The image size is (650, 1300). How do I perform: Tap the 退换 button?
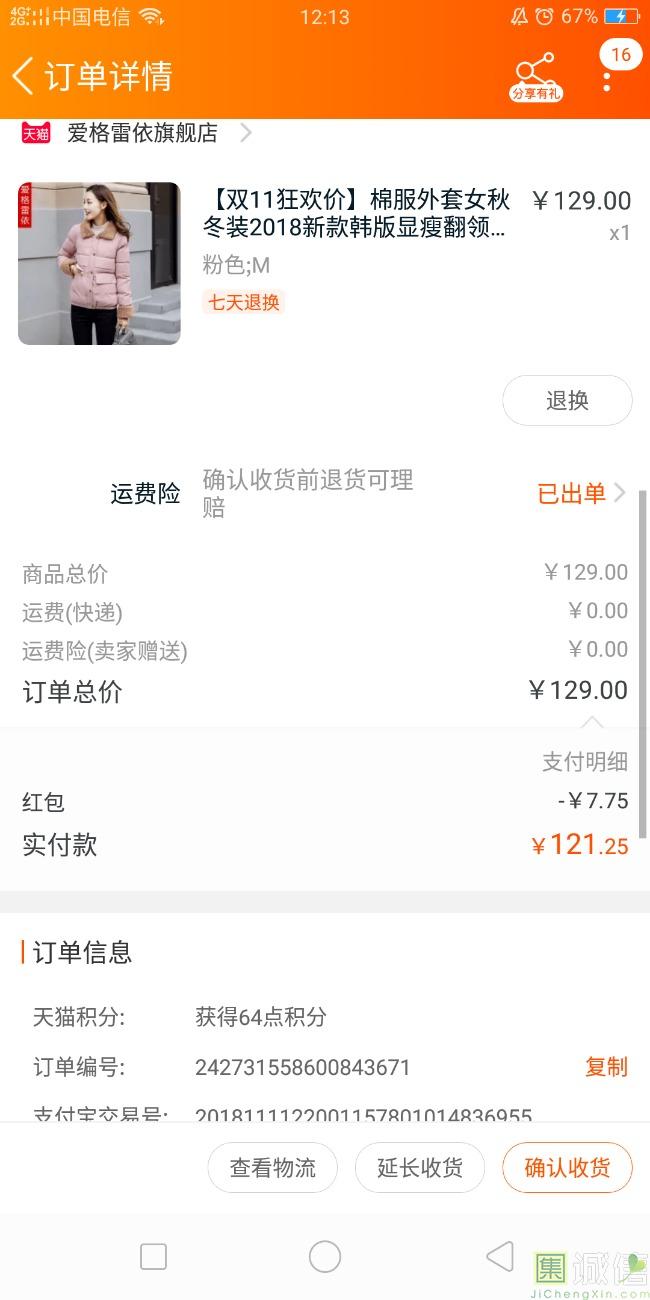pos(567,401)
